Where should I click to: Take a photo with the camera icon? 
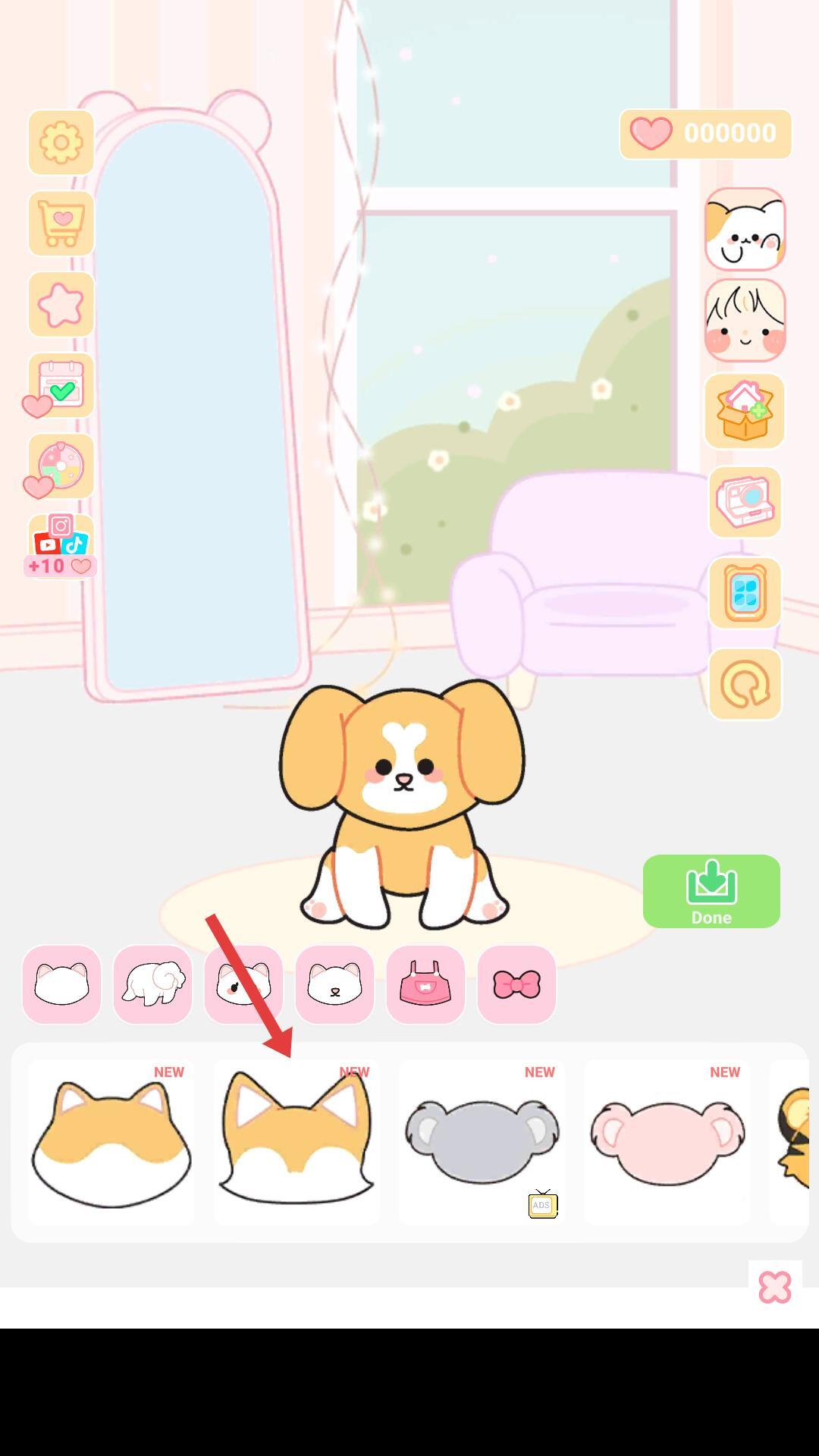coord(745,502)
